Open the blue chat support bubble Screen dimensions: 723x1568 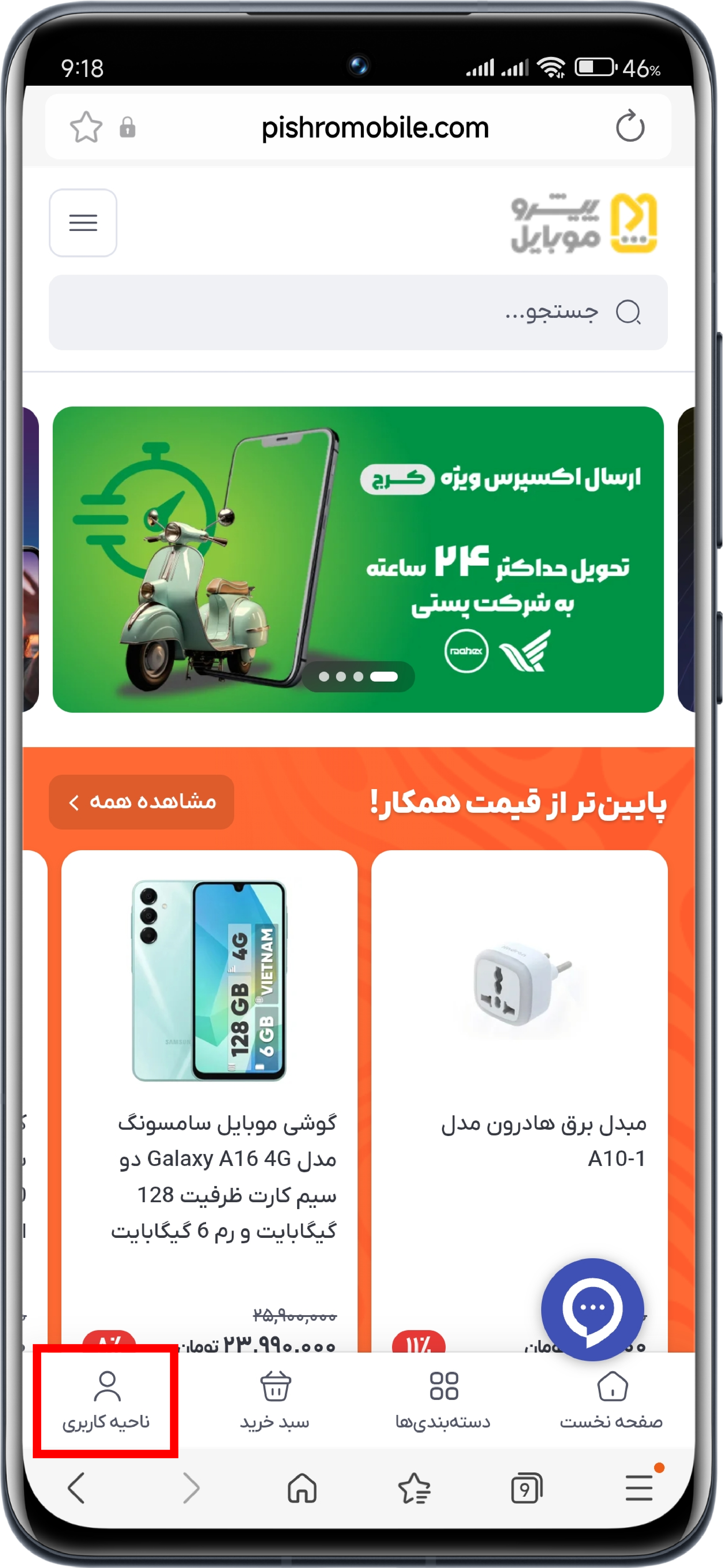tap(592, 1309)
